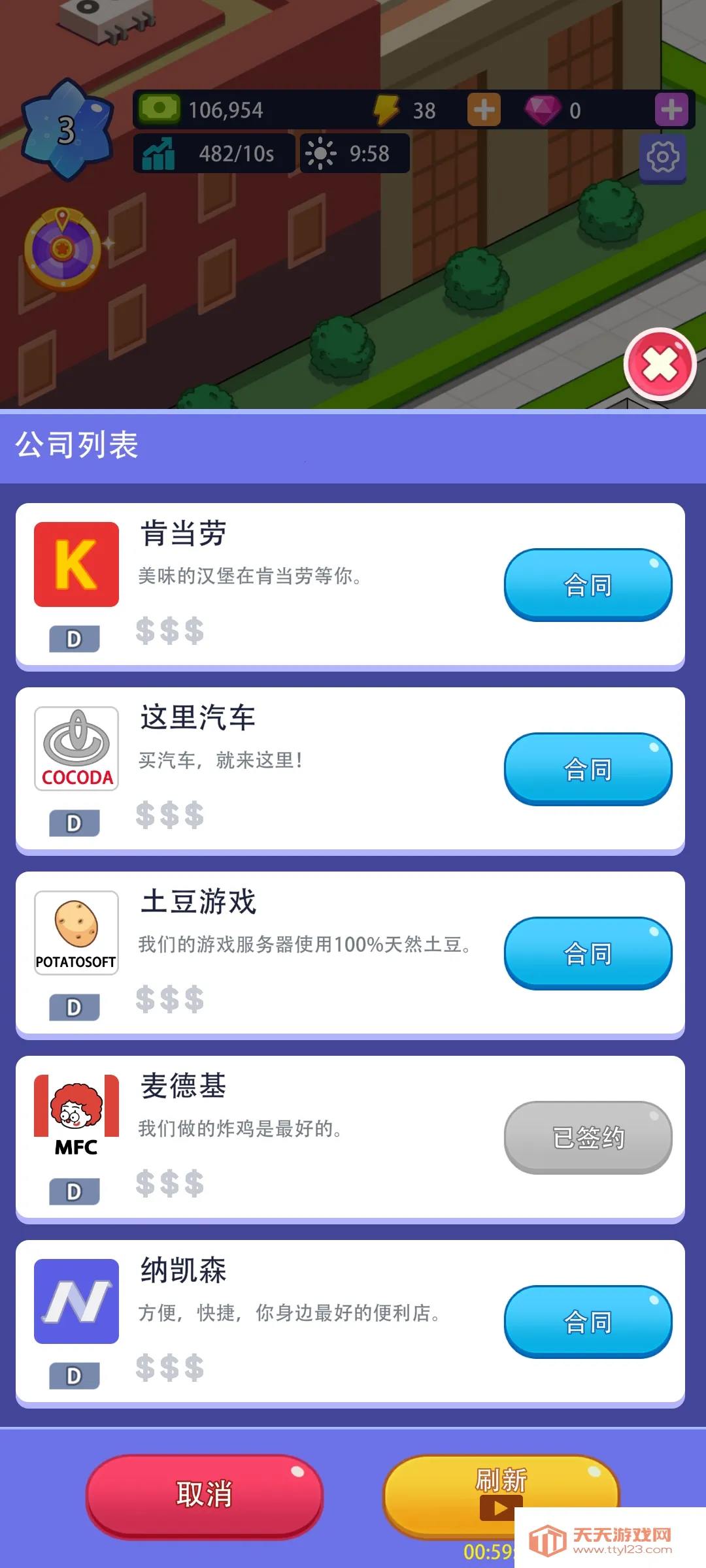706x1568 pixels.
Task: Tap the cash/money icon in the top bar
Action: tap(159, 110)
